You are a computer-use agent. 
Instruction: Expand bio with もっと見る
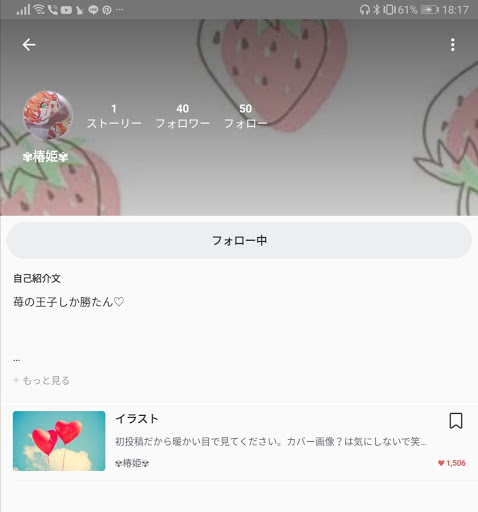pyautogui.click(x=42, y=380)
